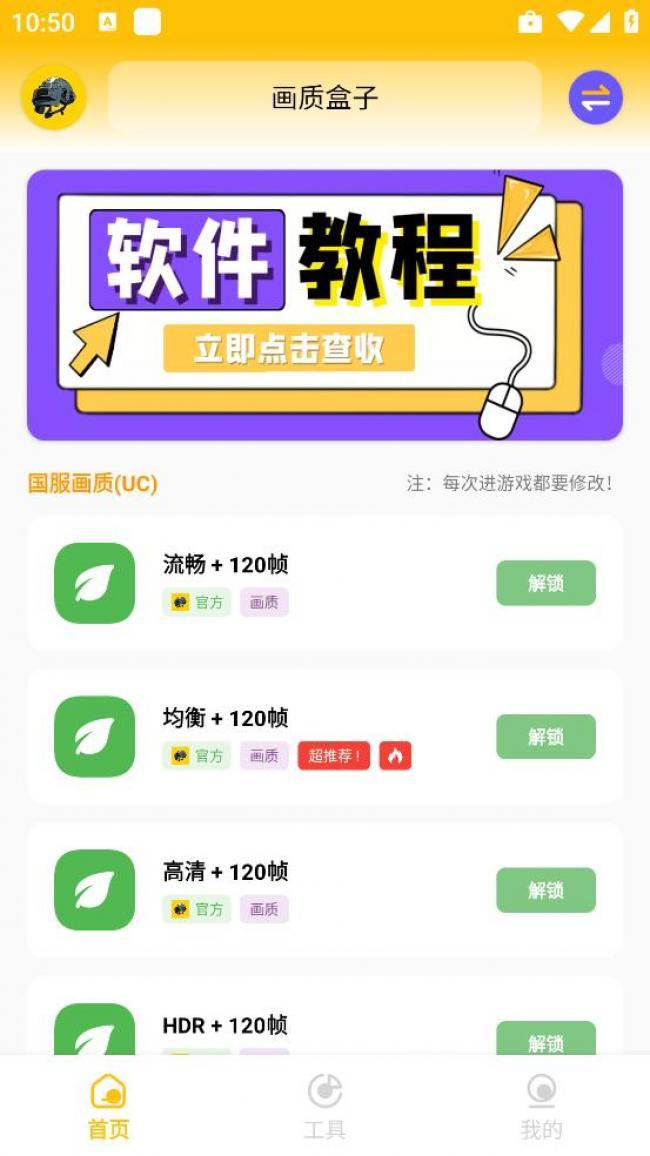Unlock HDR + 120帧 quality
Image resolution: width=650 pixels, height=1156 pixels.
point(545,1039)
